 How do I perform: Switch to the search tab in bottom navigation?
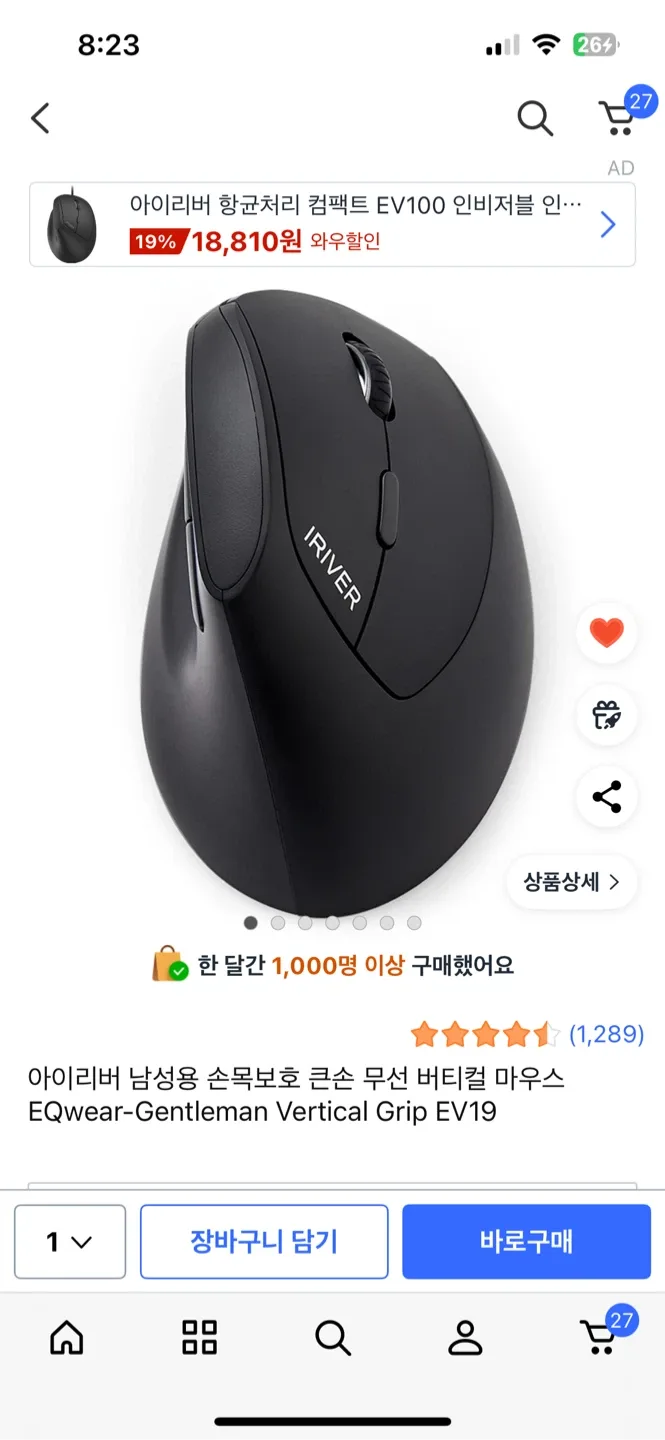point(332,1337)
